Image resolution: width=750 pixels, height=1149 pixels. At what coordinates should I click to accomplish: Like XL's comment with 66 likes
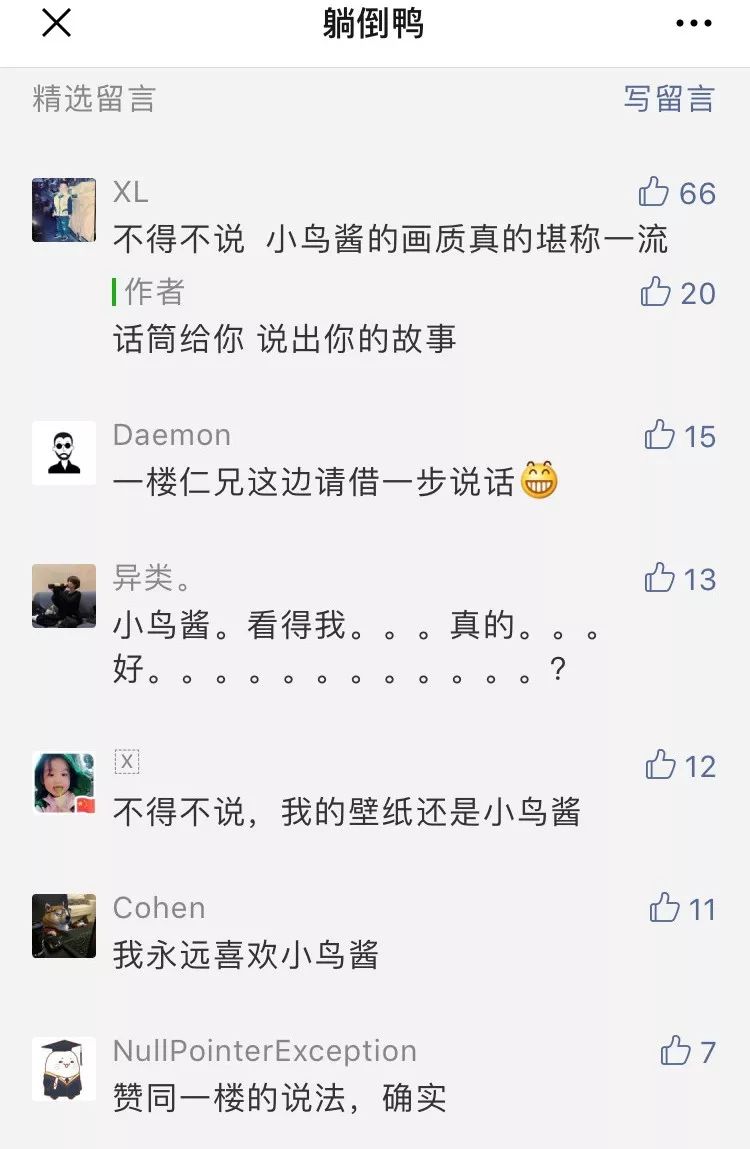(655, 191)
